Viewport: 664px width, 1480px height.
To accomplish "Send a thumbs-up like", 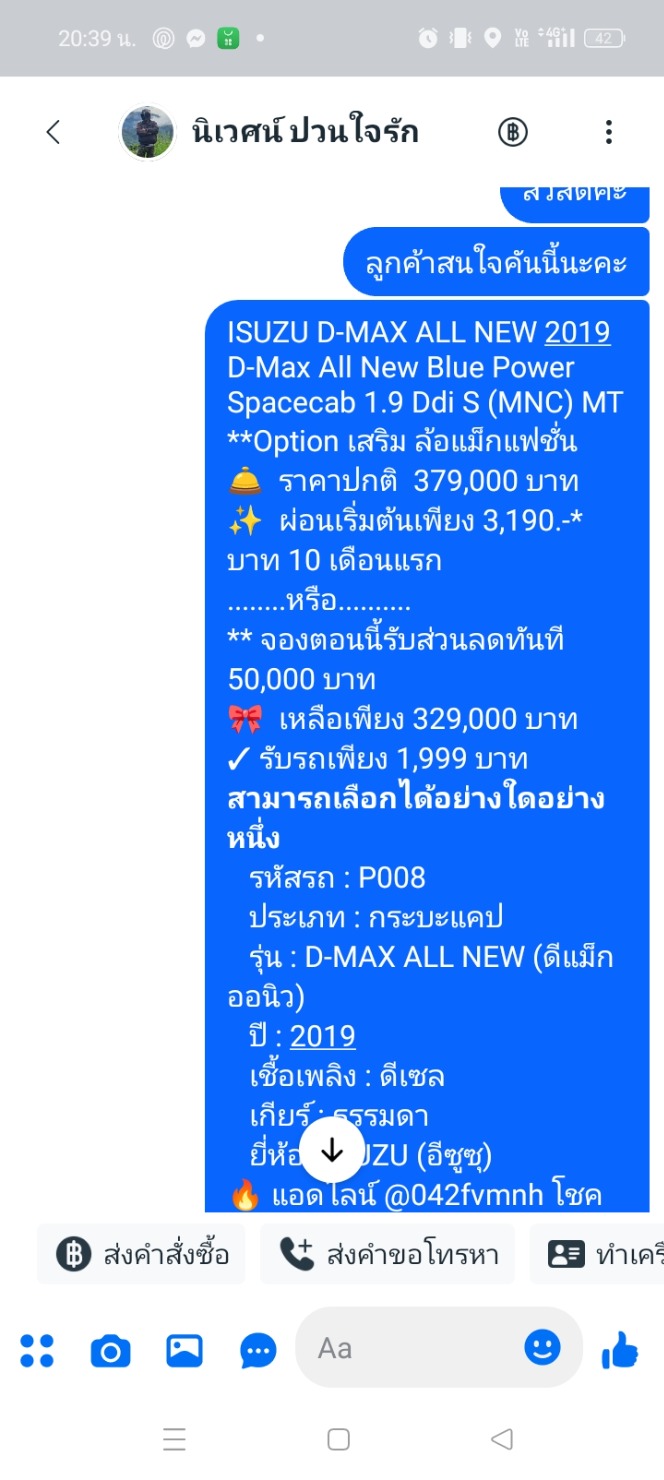I will pos(620,1350).
